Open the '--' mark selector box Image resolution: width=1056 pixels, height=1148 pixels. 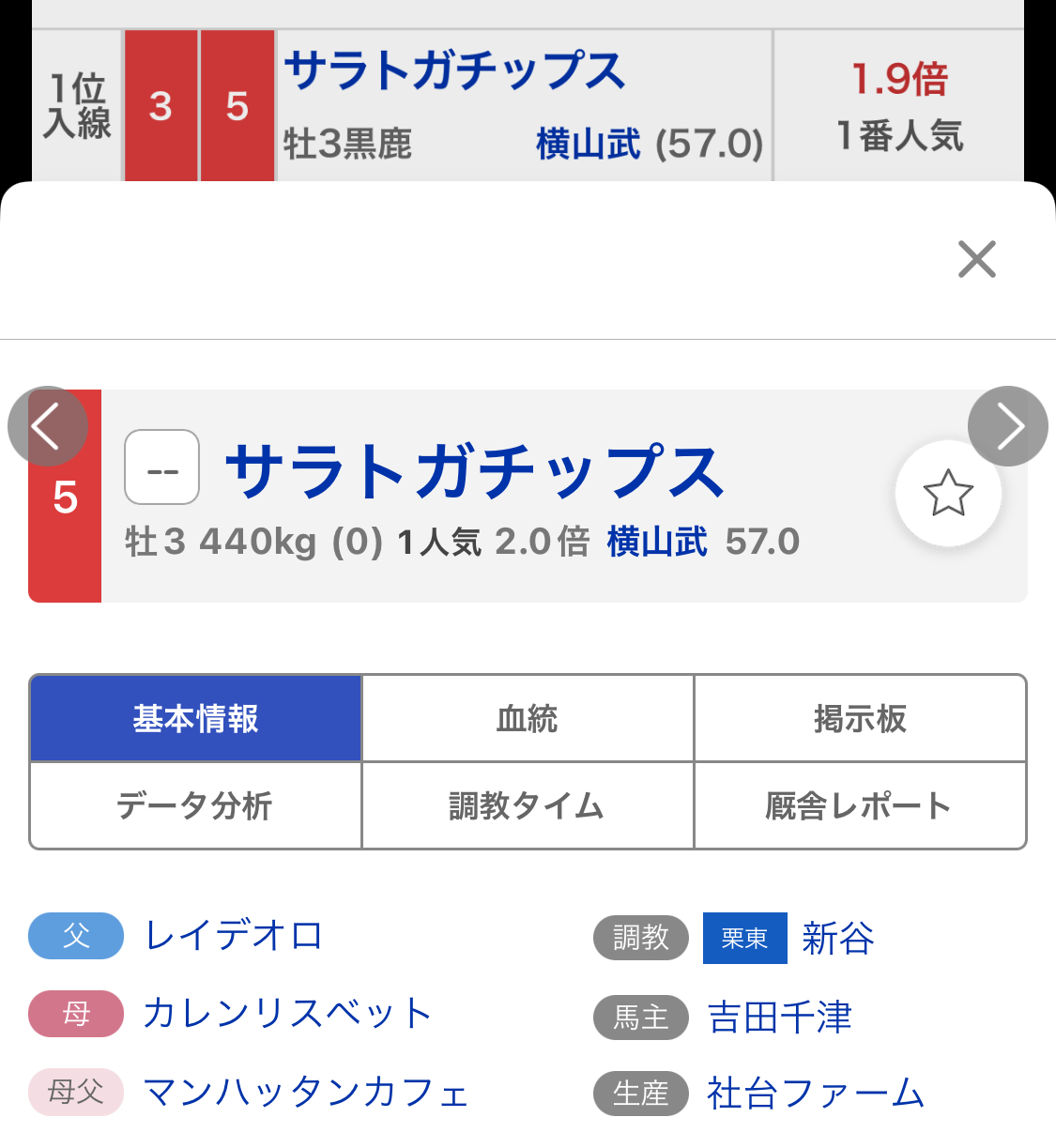coord(162,467)
